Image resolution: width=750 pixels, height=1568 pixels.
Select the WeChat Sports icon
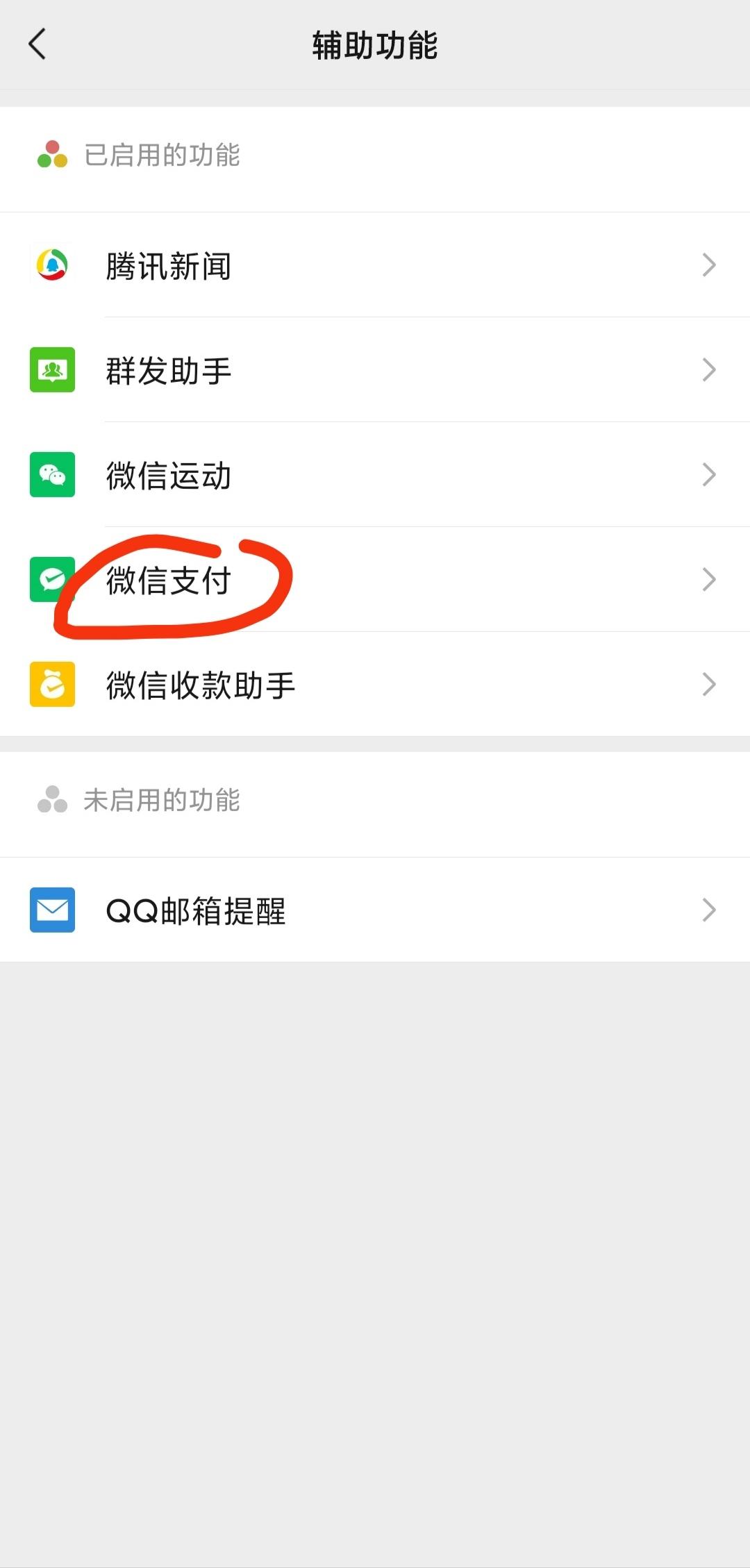[52, 474]
